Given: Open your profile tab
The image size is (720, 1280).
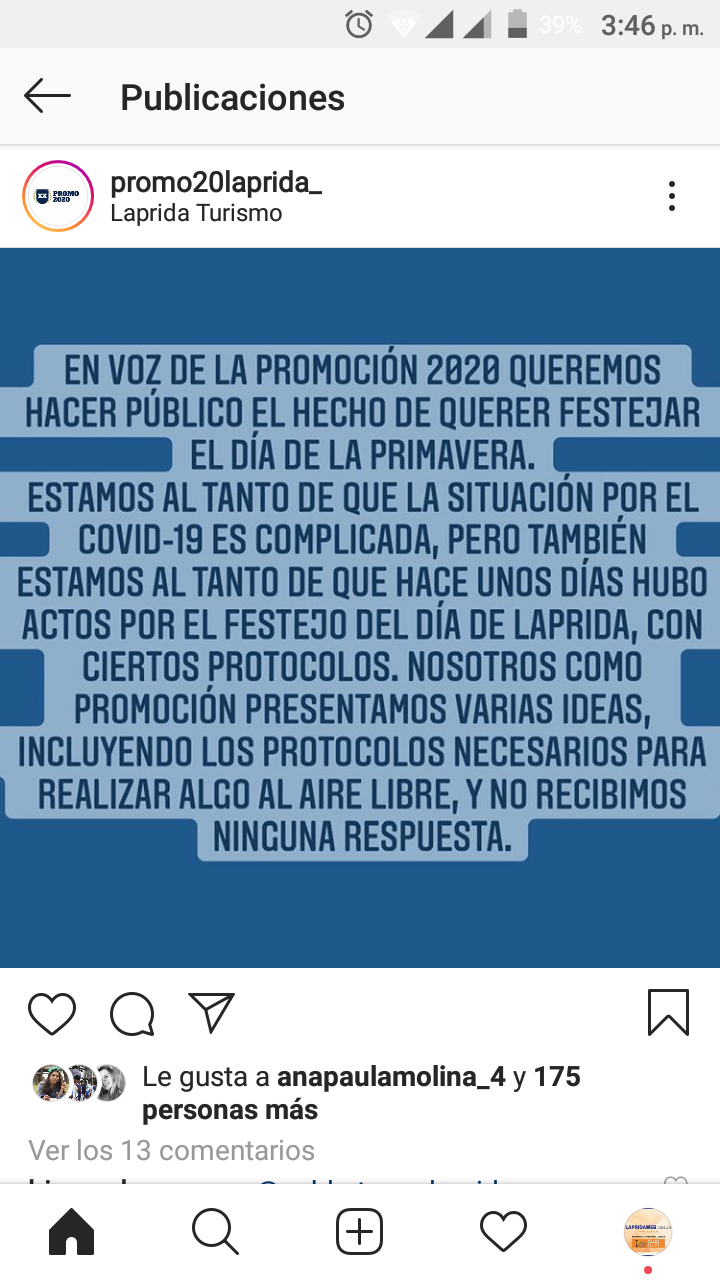Looking at the screenshot, I should click(647, 1232).
